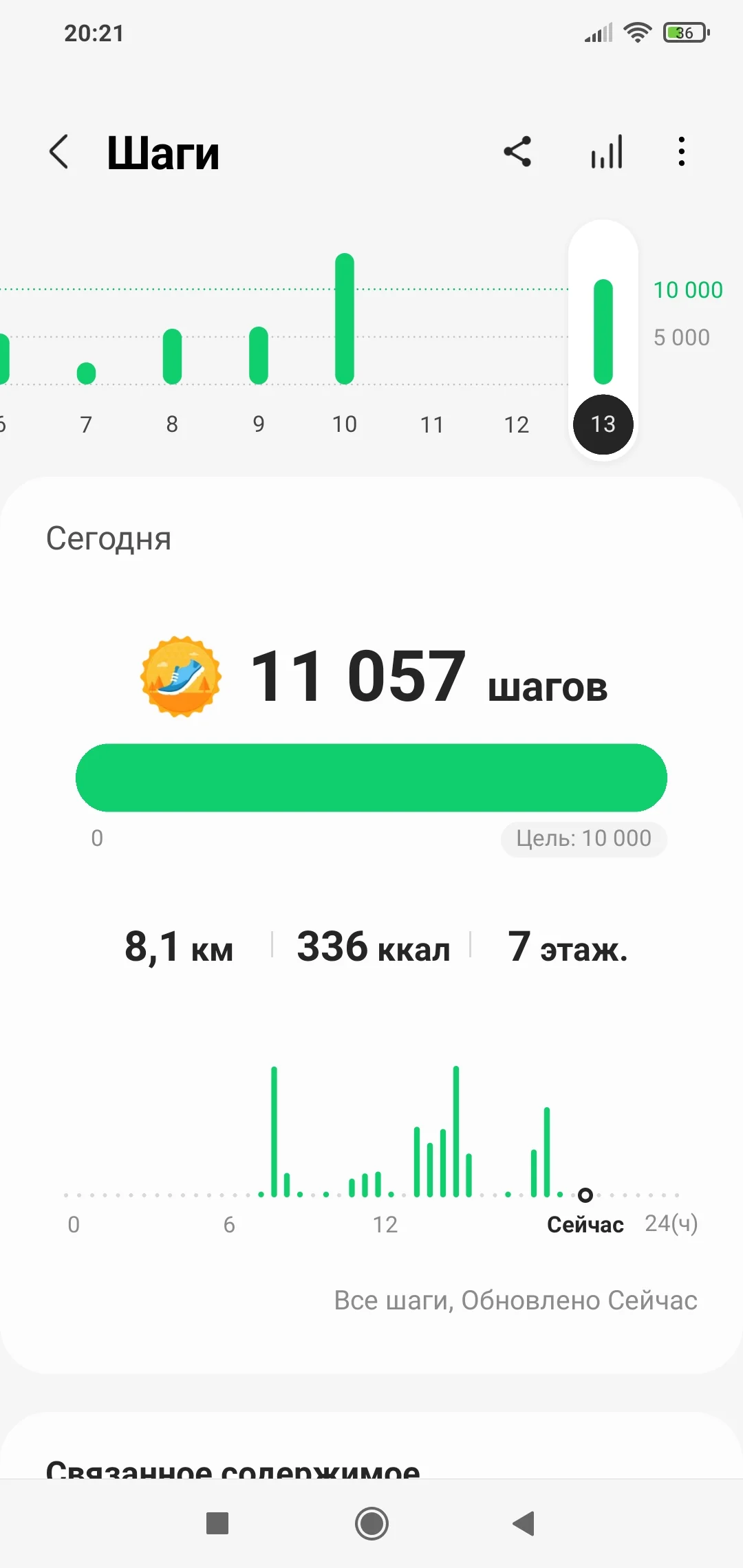Open the Цель: 10 000 goal chip
Viewport: 743px width, 1568px height.
click(583, 838)
